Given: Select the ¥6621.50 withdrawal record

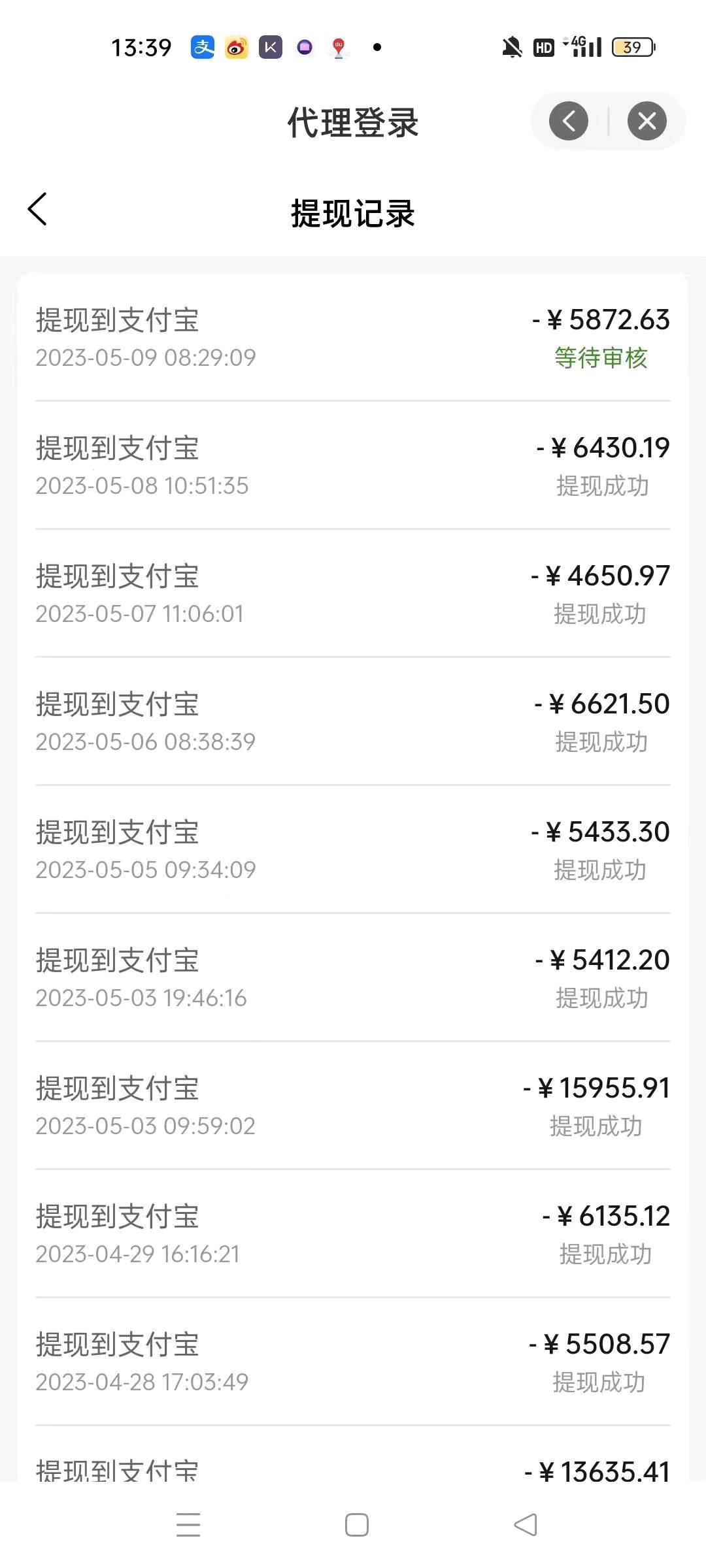Looking at the screenshot, I should 353,722.
